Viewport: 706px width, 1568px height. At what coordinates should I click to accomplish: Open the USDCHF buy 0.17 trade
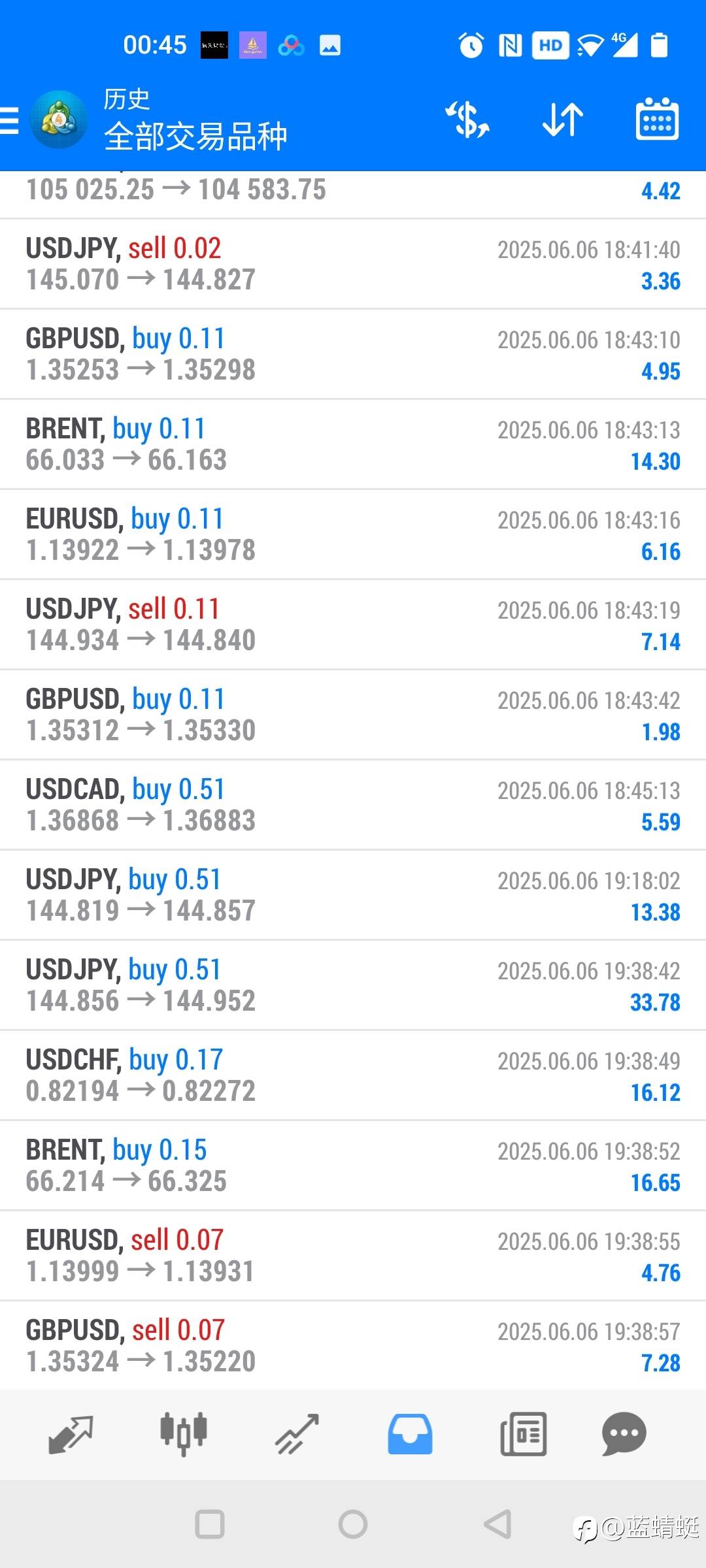coord(353,1075)
